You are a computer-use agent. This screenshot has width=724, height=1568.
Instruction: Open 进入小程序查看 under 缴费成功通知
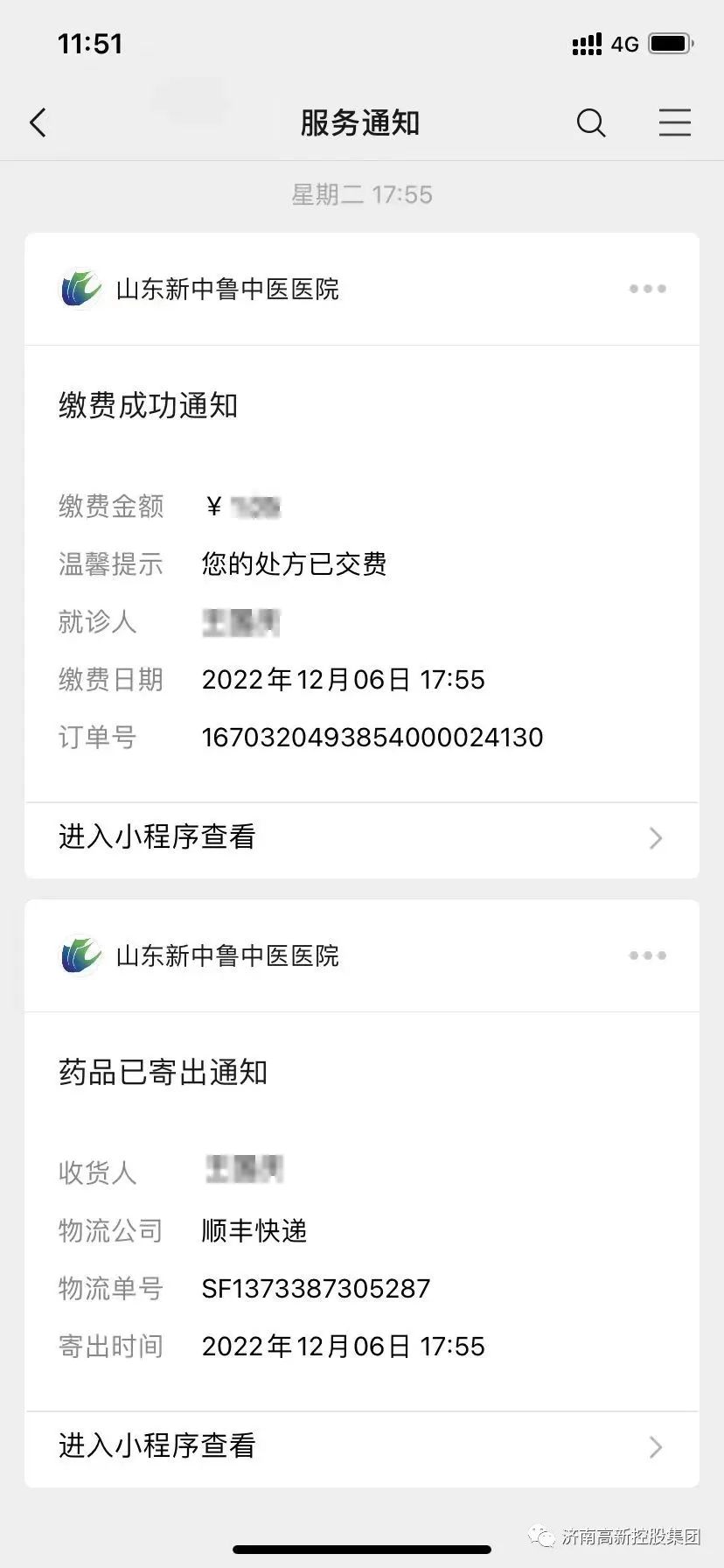[361, 838]
